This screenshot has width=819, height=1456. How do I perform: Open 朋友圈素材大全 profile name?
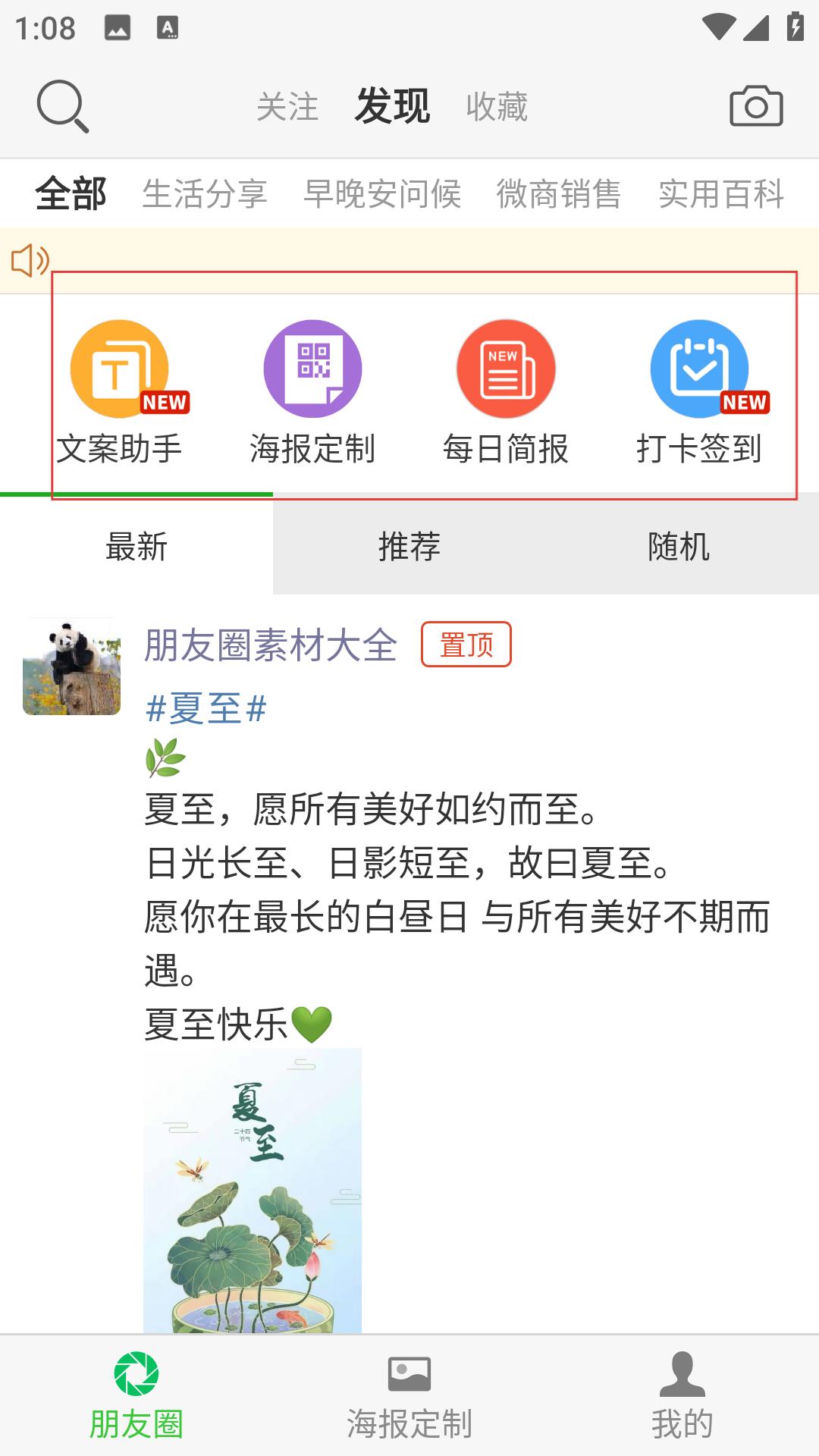[x=271, y=645]
